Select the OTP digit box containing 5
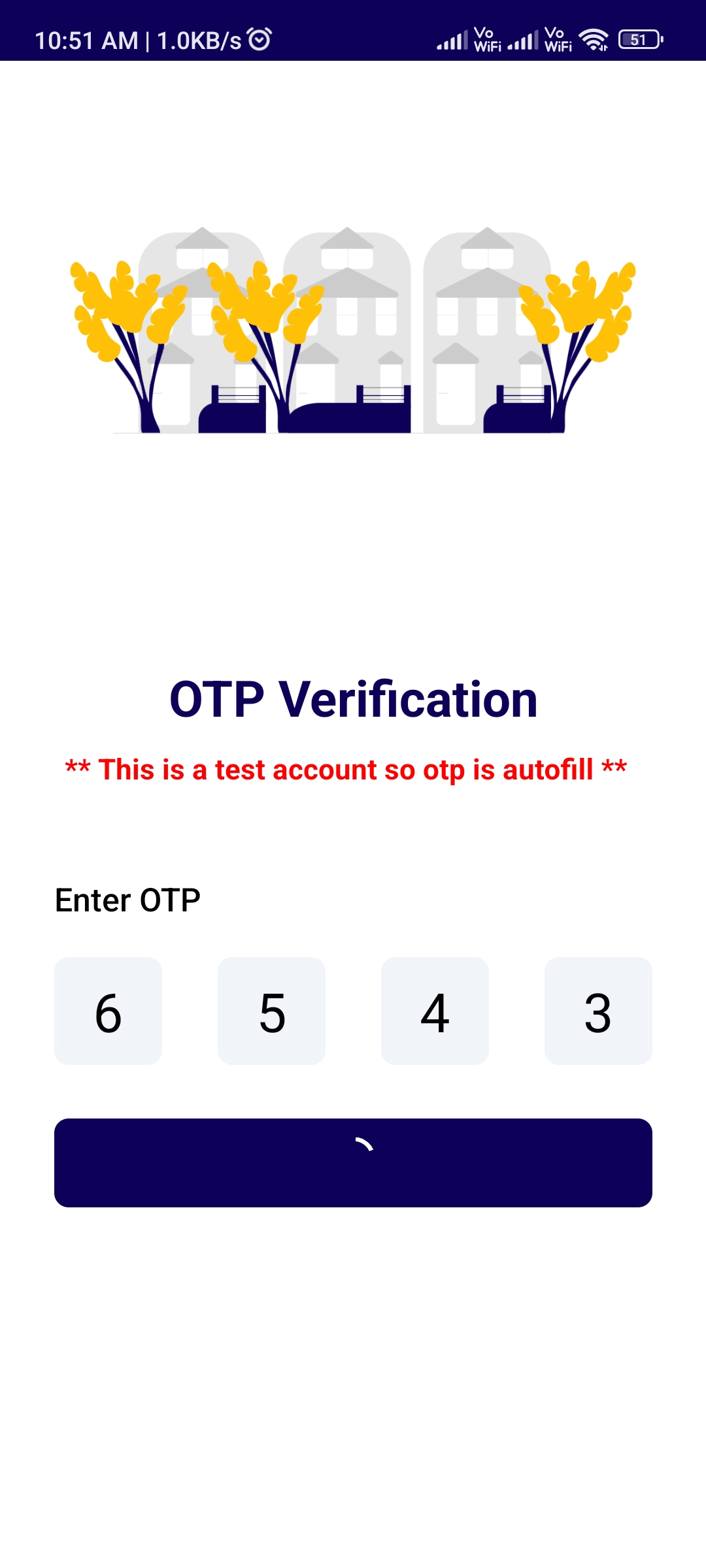The width and height of the screenshot is (706, 1568). pyautogui.click(x=271, y=1011)
